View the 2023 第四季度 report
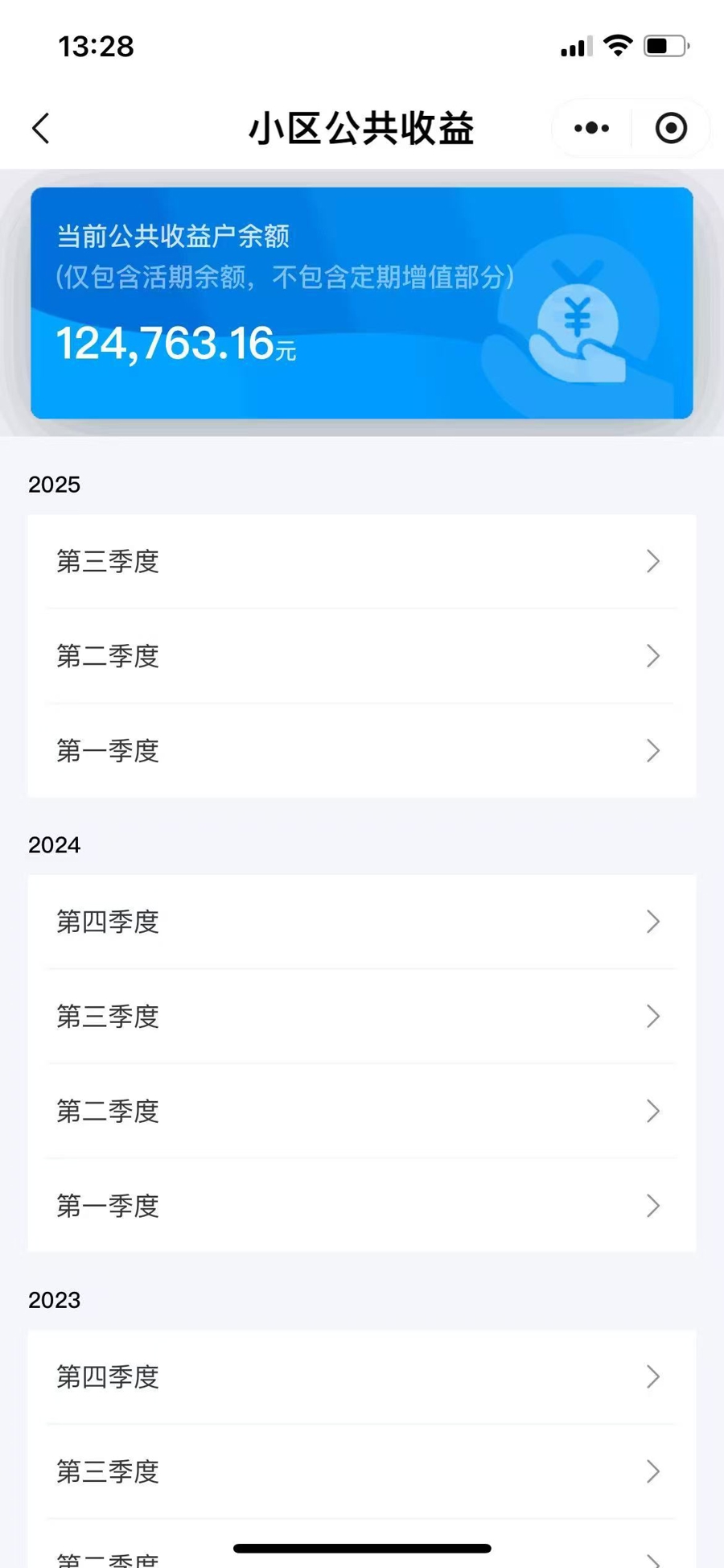 361,1376
